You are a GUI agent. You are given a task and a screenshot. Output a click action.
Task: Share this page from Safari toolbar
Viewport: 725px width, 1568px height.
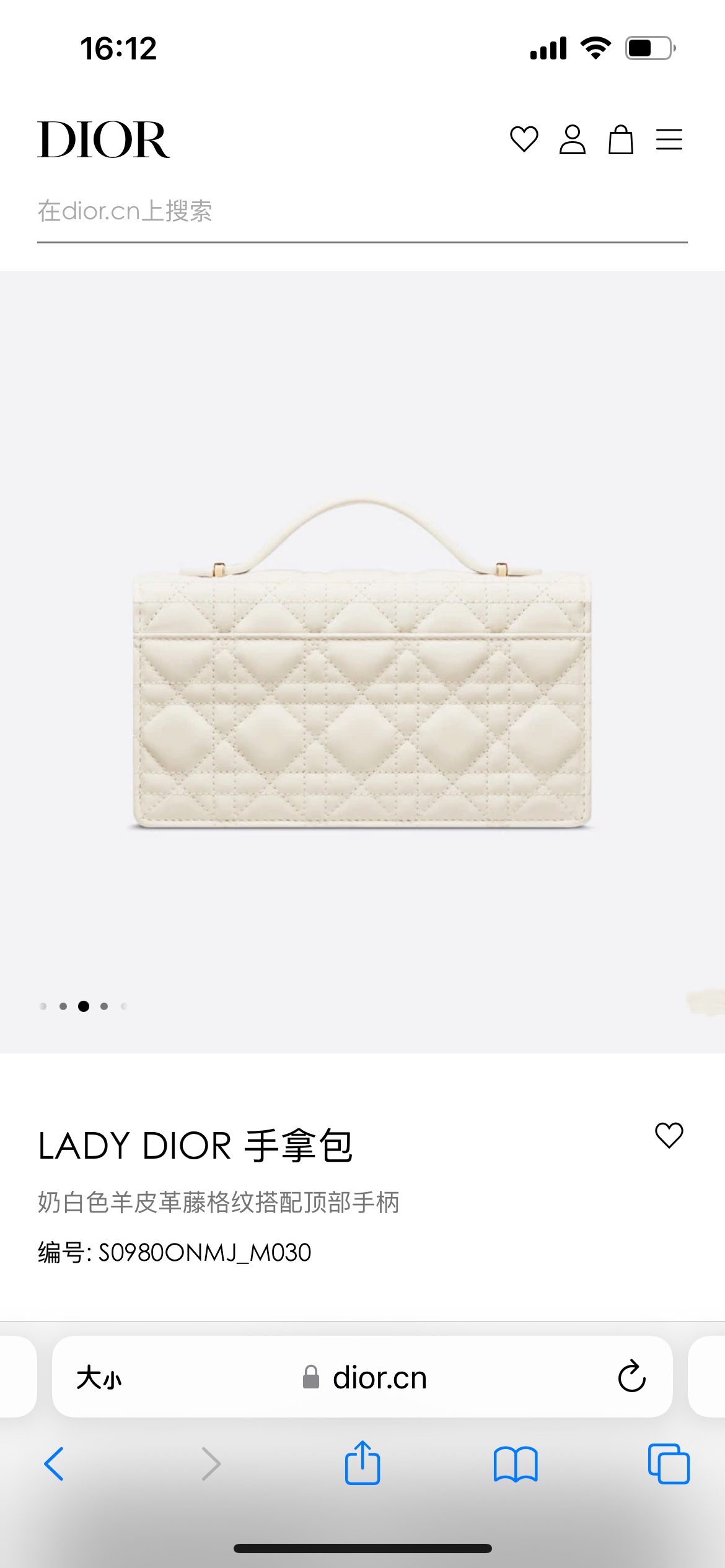(x=362, y=1463)
